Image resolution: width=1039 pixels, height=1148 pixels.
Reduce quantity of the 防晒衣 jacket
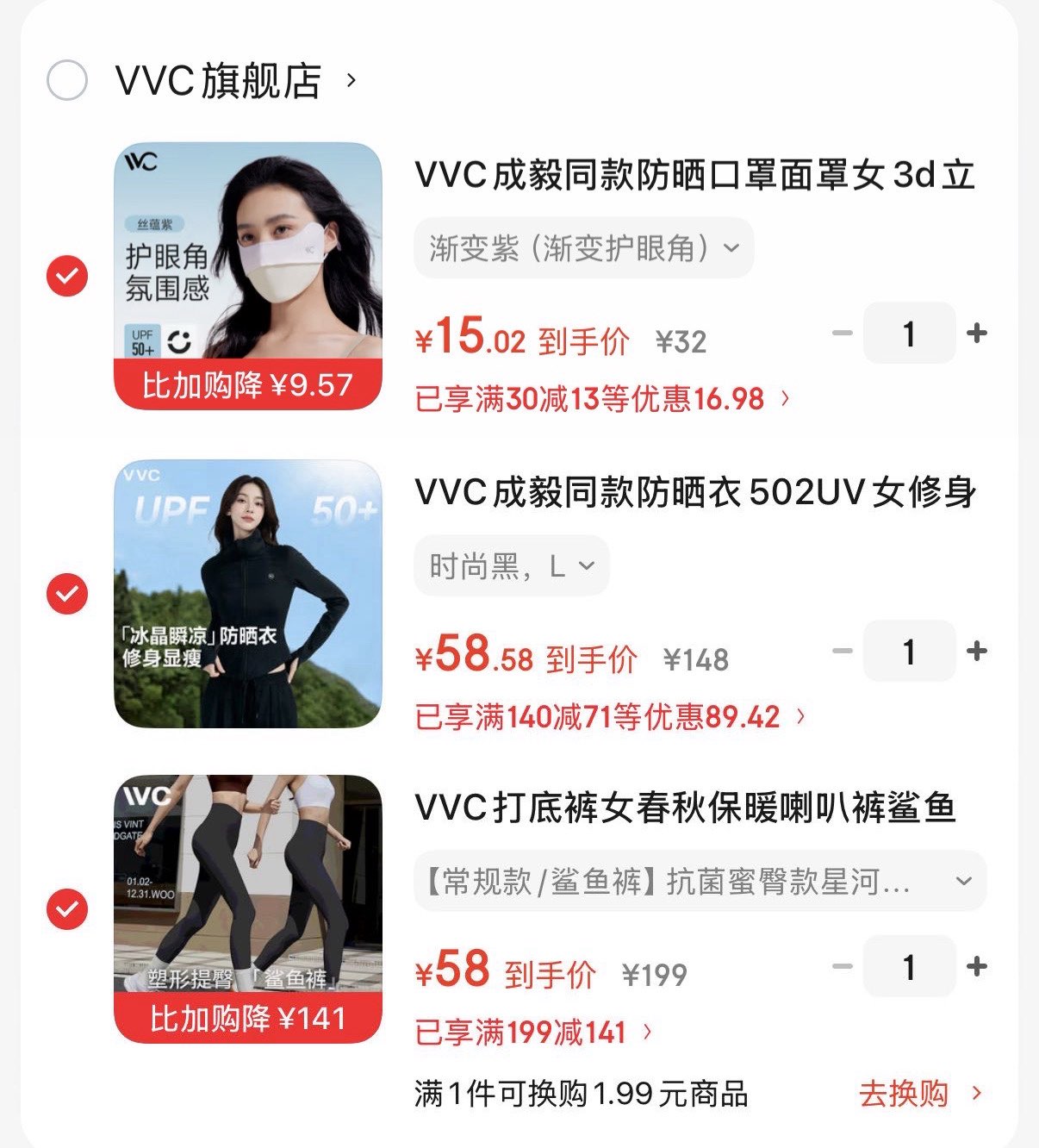(x=842, y=651)
